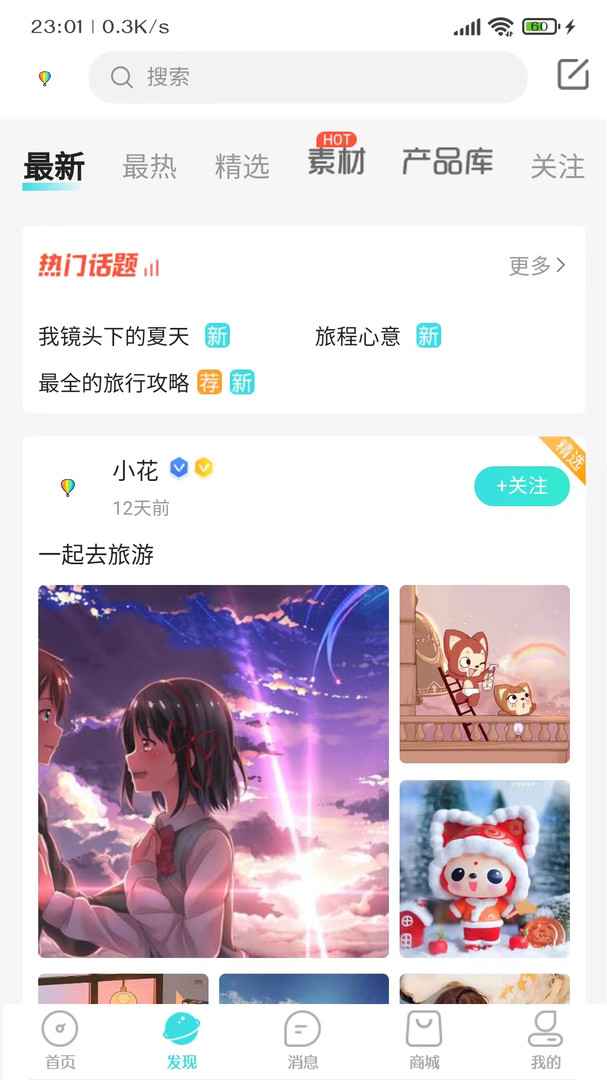Open the large anime couple image
The height and width of the screenshot is (1080, 607).
point(214,771)
